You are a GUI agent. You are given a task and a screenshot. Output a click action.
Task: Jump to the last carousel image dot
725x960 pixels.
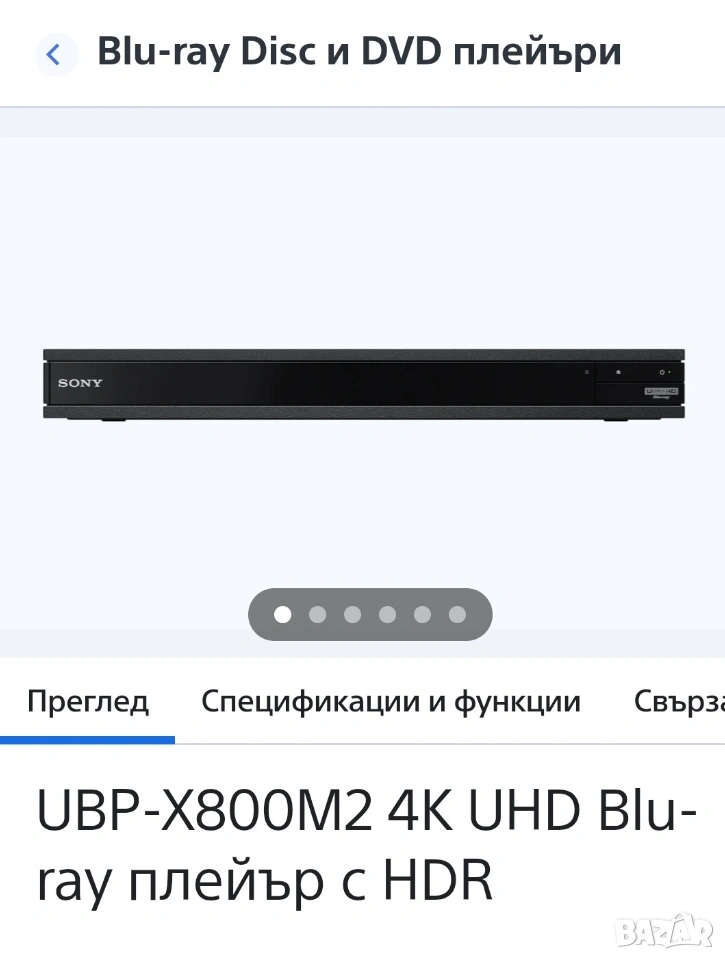tap(457, 614)
